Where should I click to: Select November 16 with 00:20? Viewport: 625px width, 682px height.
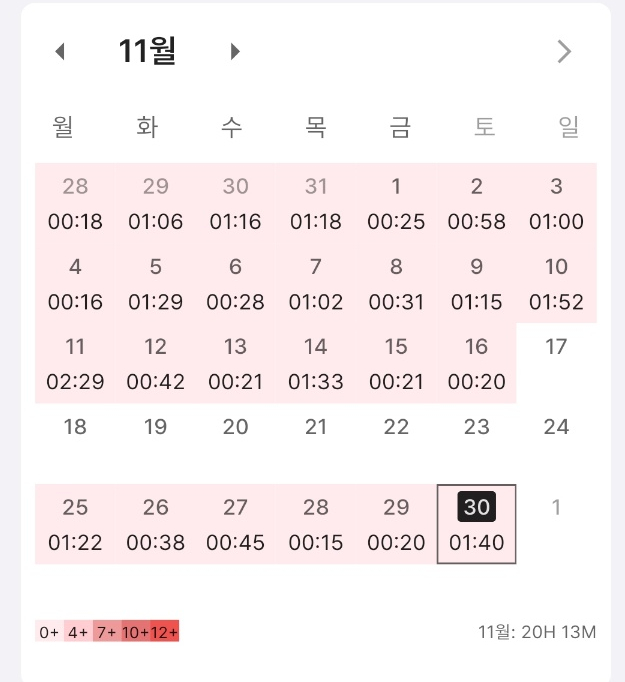pyautogui.click(x=477, y=363)
